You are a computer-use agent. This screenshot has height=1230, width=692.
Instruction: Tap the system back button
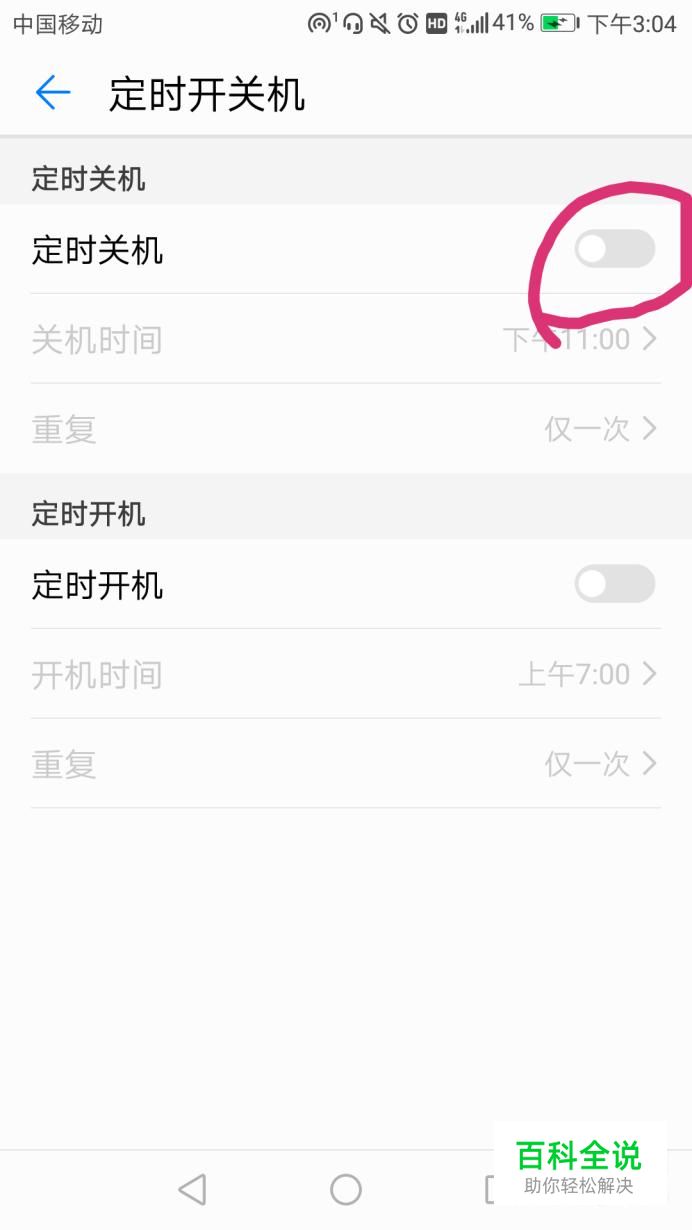192,1189
